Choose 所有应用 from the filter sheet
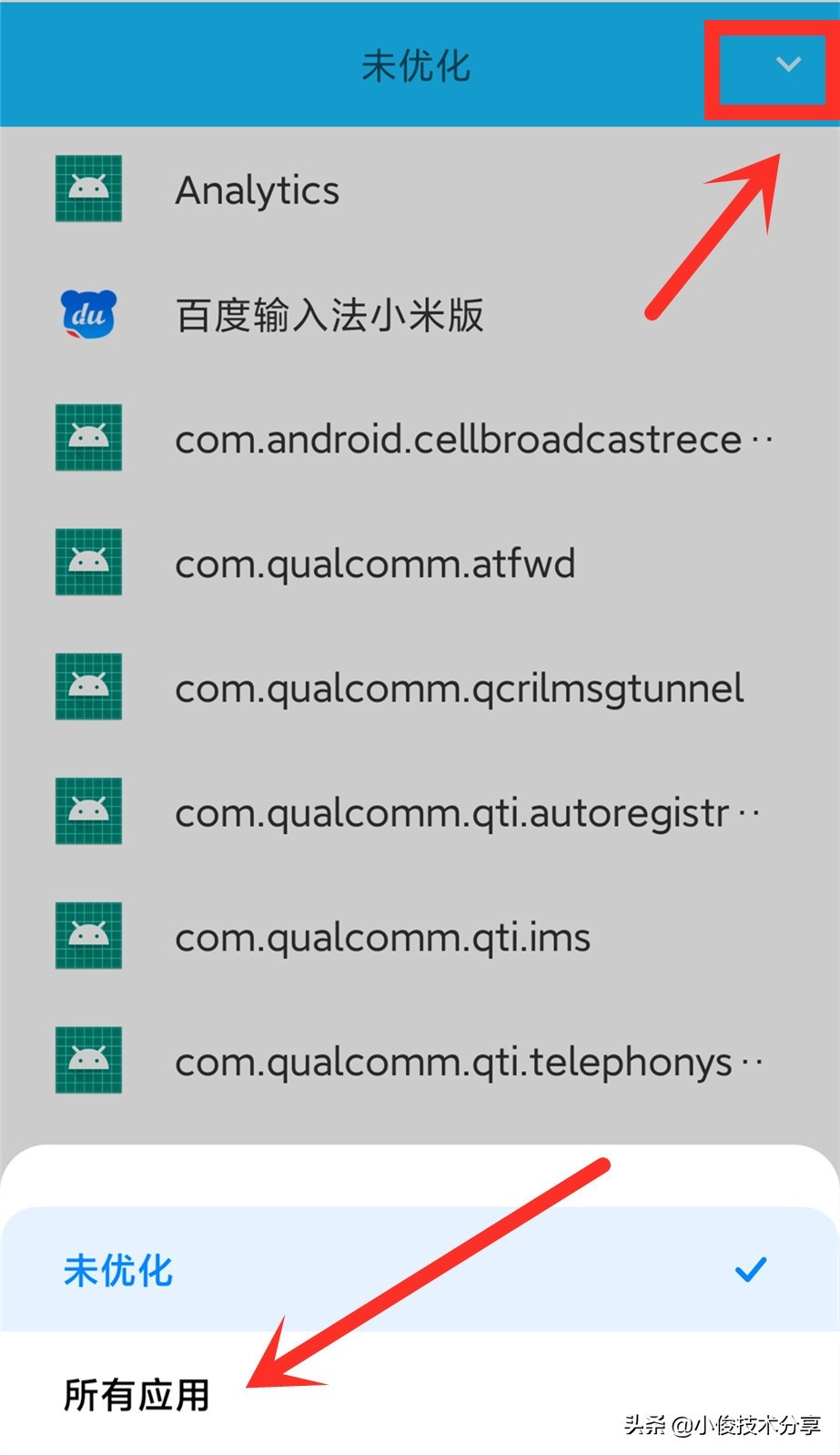 click(137, 1395)
